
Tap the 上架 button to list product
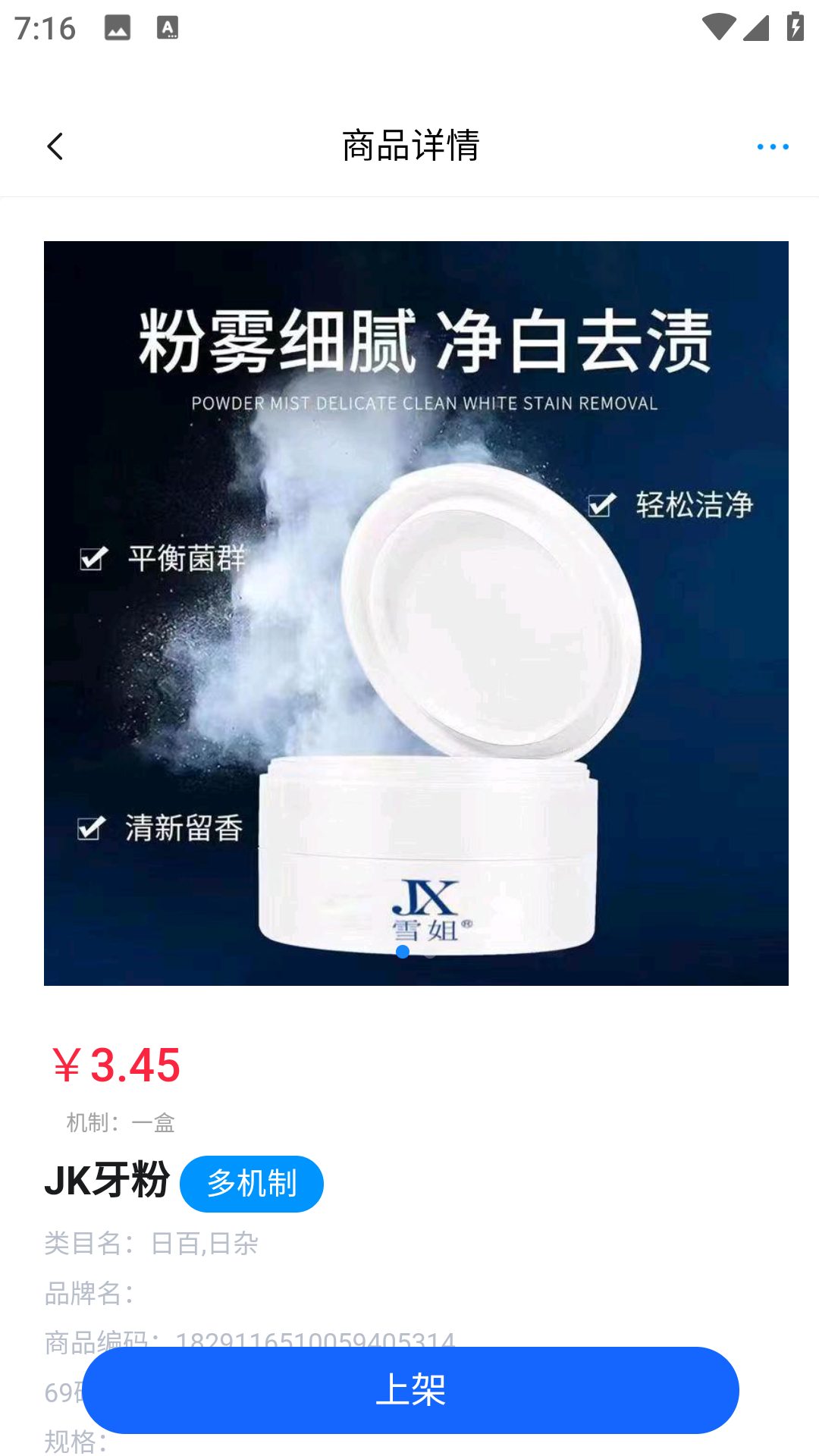click(410, 1390)
